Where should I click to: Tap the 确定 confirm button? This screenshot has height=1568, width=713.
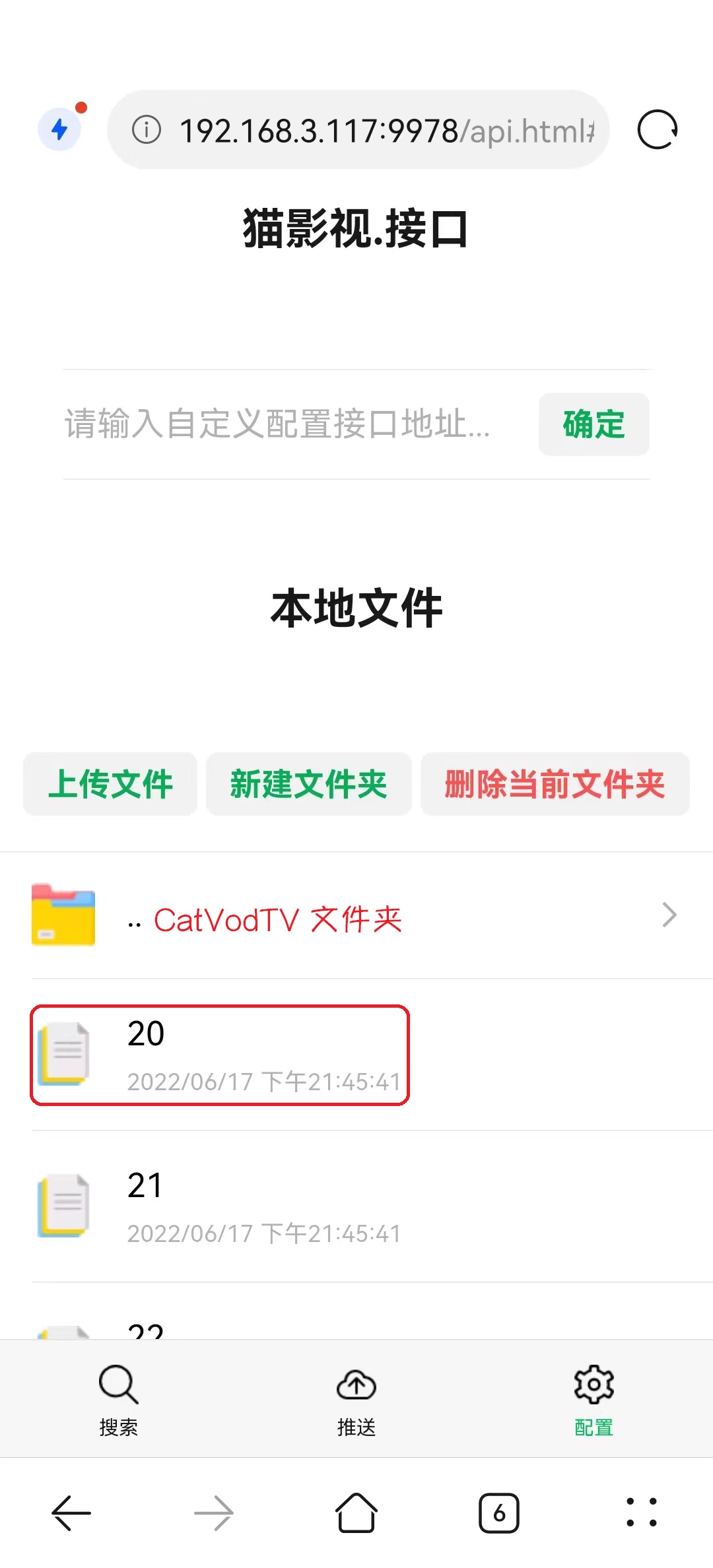click(594, 424)
